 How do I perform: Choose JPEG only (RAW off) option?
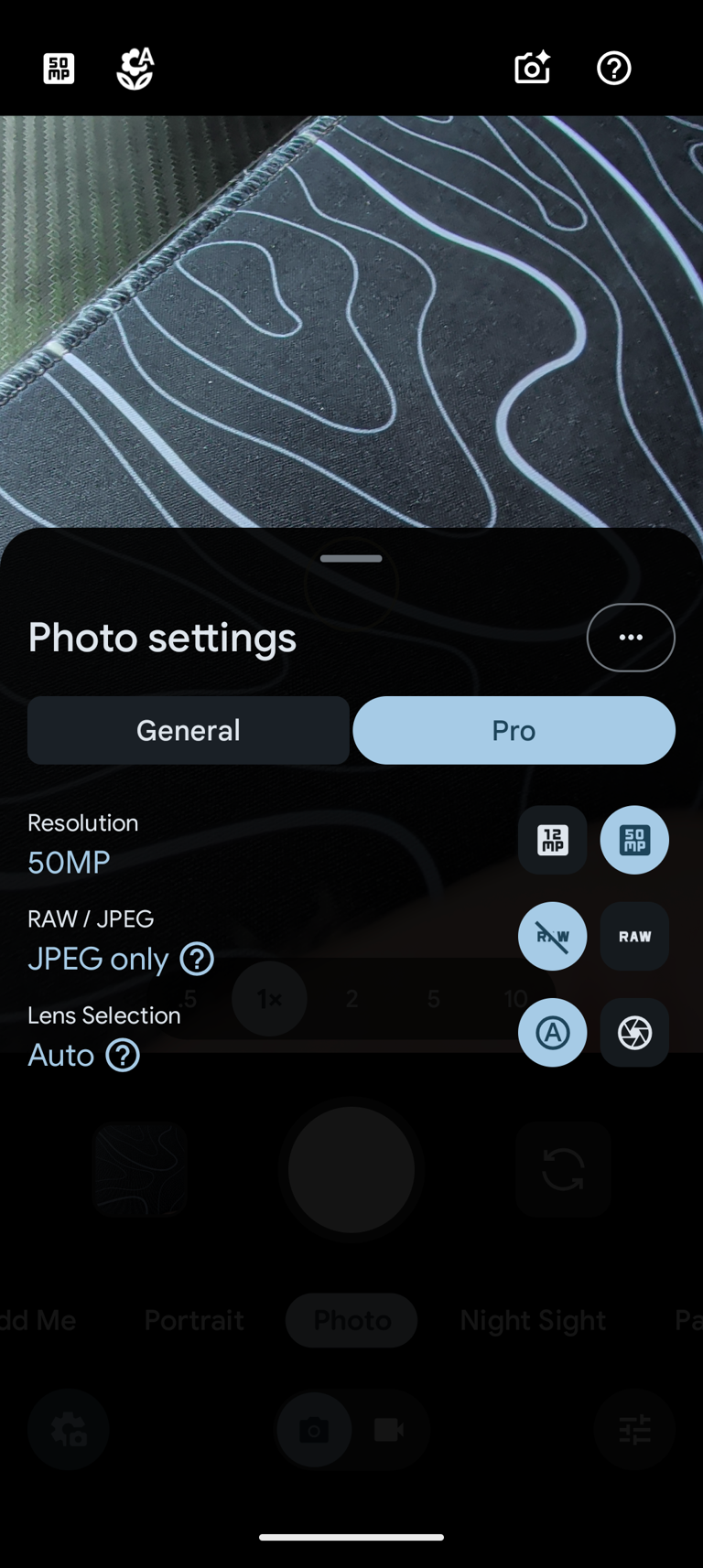click(x=553, y=936)
